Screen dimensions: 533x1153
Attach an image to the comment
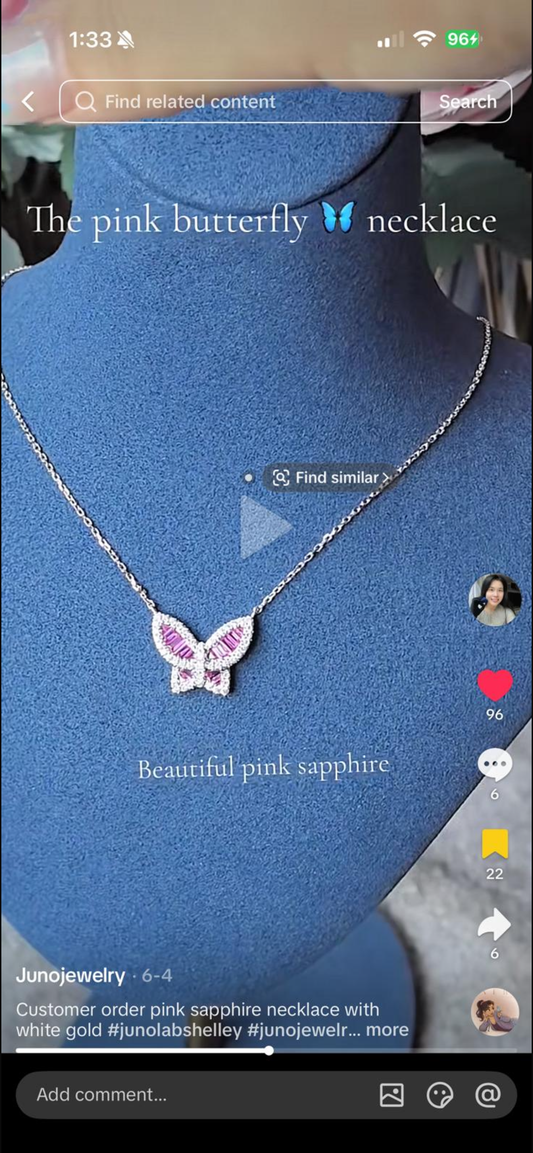(x=392, y=1095)
